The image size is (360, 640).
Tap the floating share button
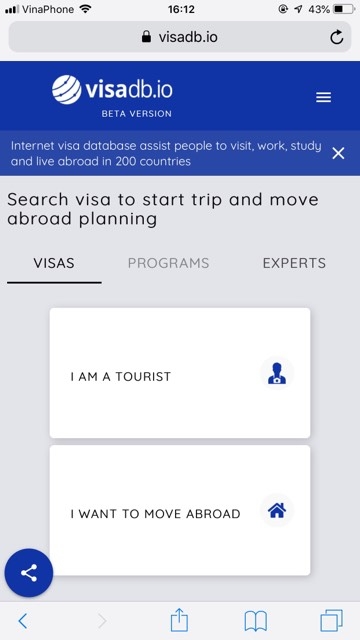coord(29,573)
